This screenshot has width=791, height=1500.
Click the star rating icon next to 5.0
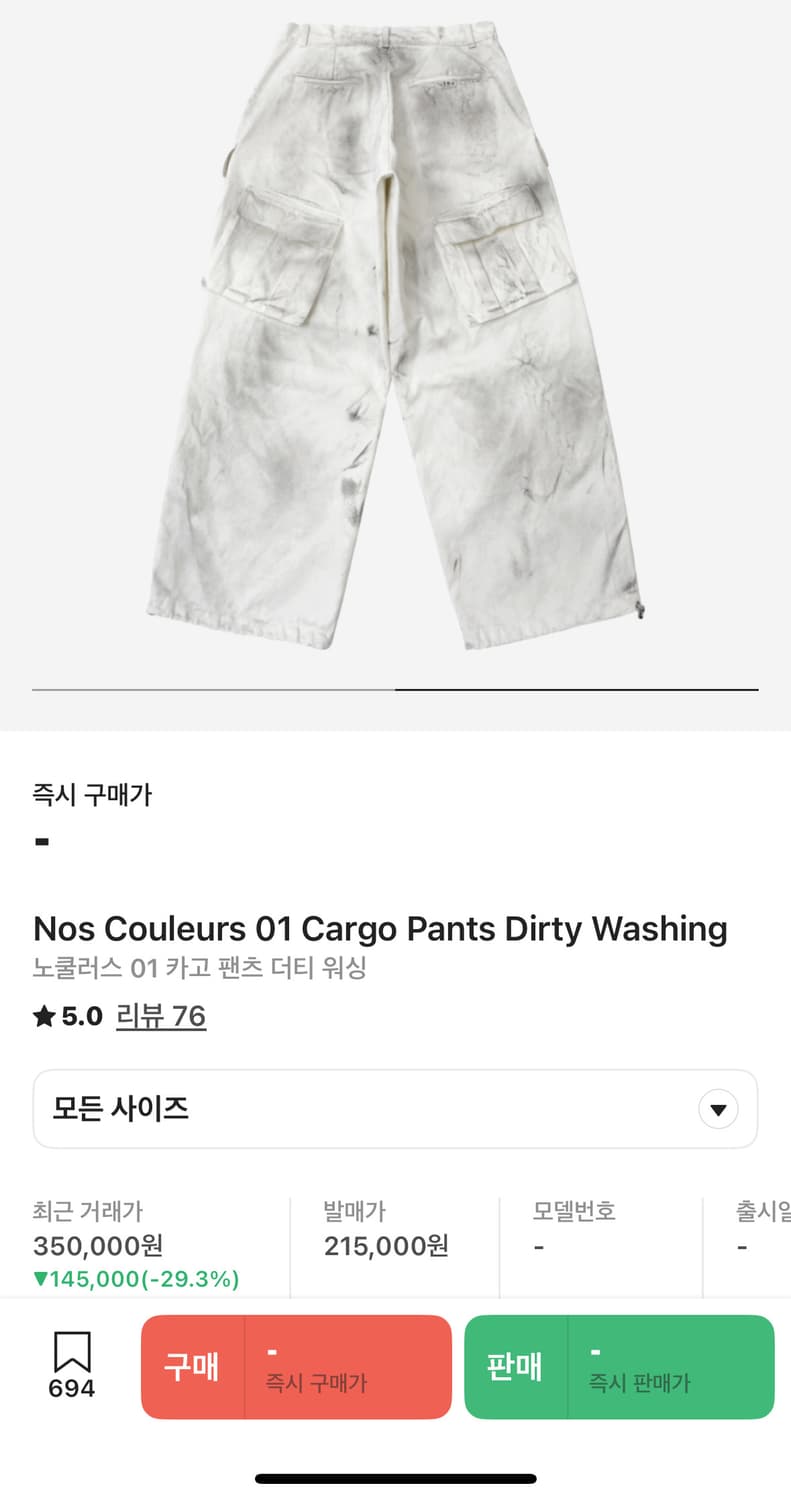[x=43, y=1016]
